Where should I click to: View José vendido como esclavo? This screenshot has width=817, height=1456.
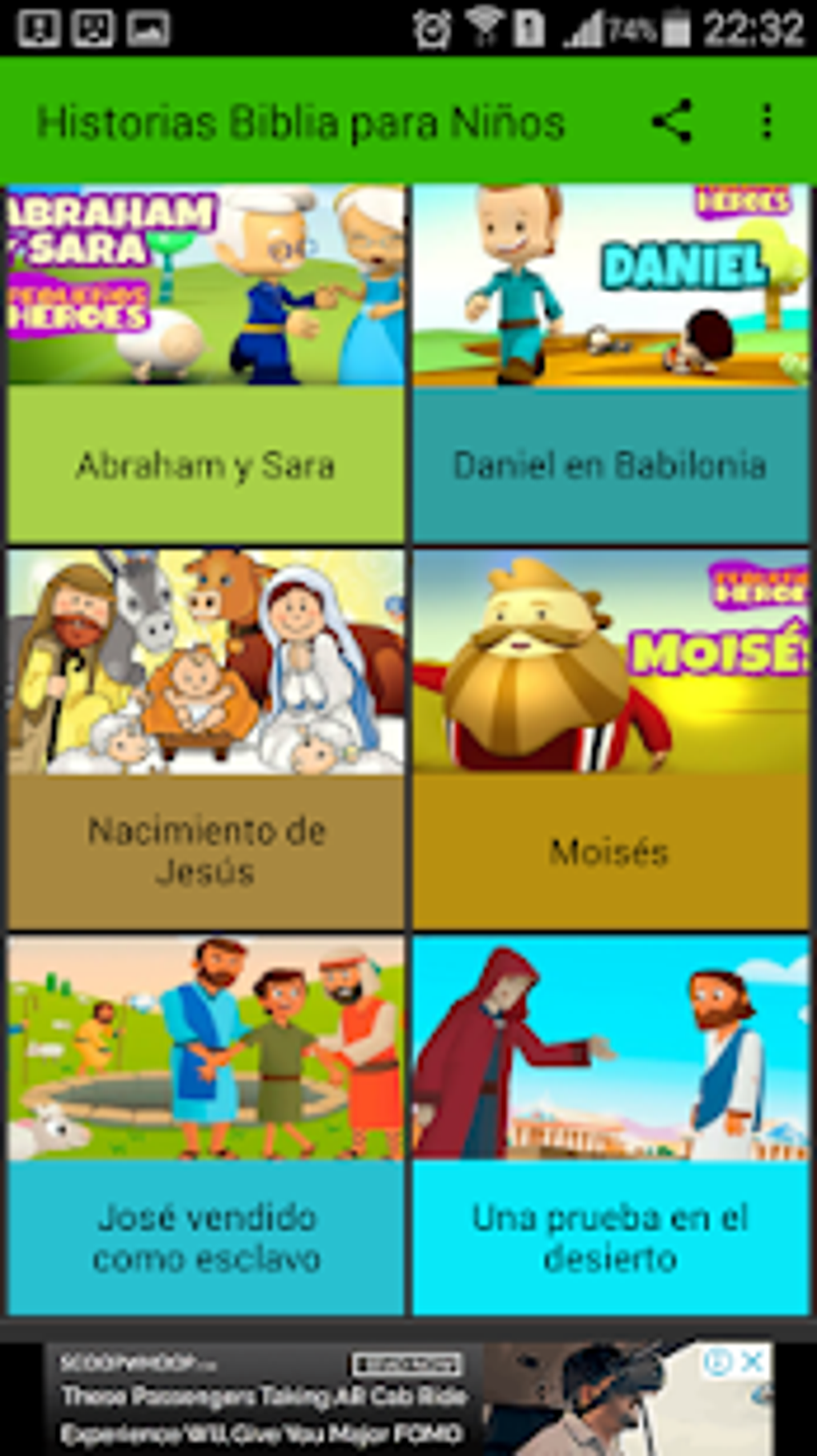click(x=206, y=1125)
